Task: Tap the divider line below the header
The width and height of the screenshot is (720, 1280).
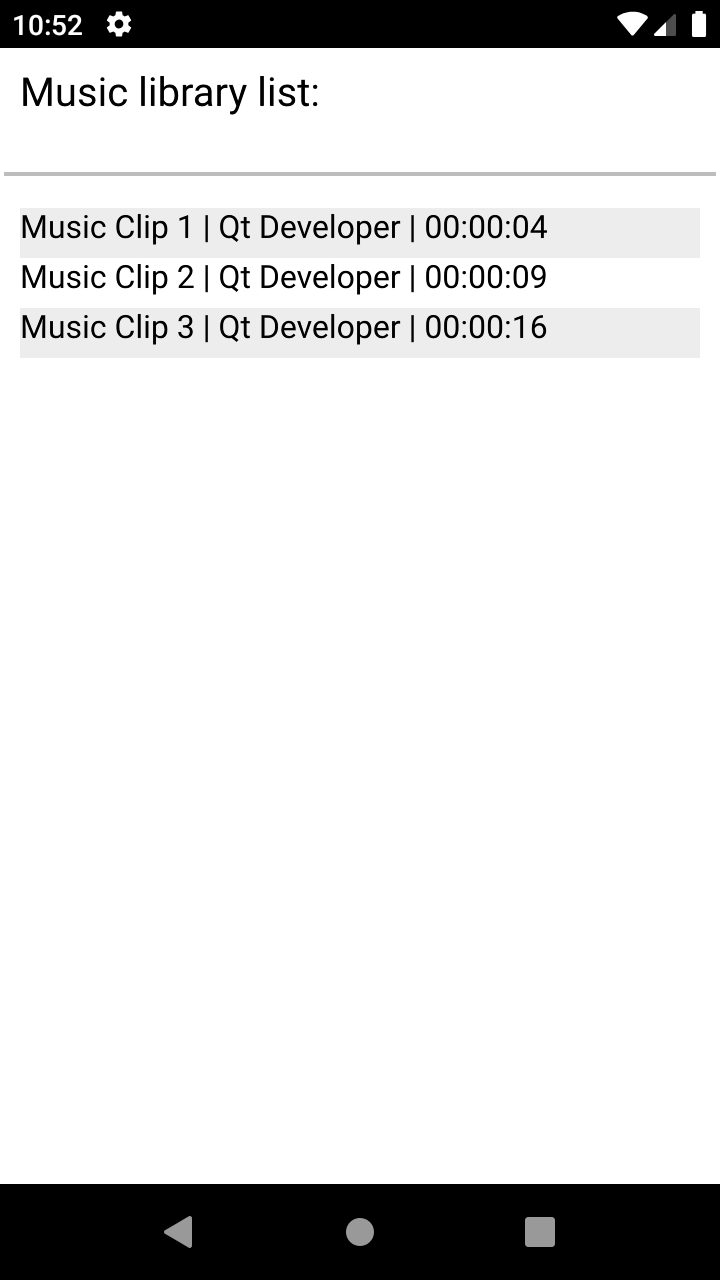Action: click(x=360, y=173)
